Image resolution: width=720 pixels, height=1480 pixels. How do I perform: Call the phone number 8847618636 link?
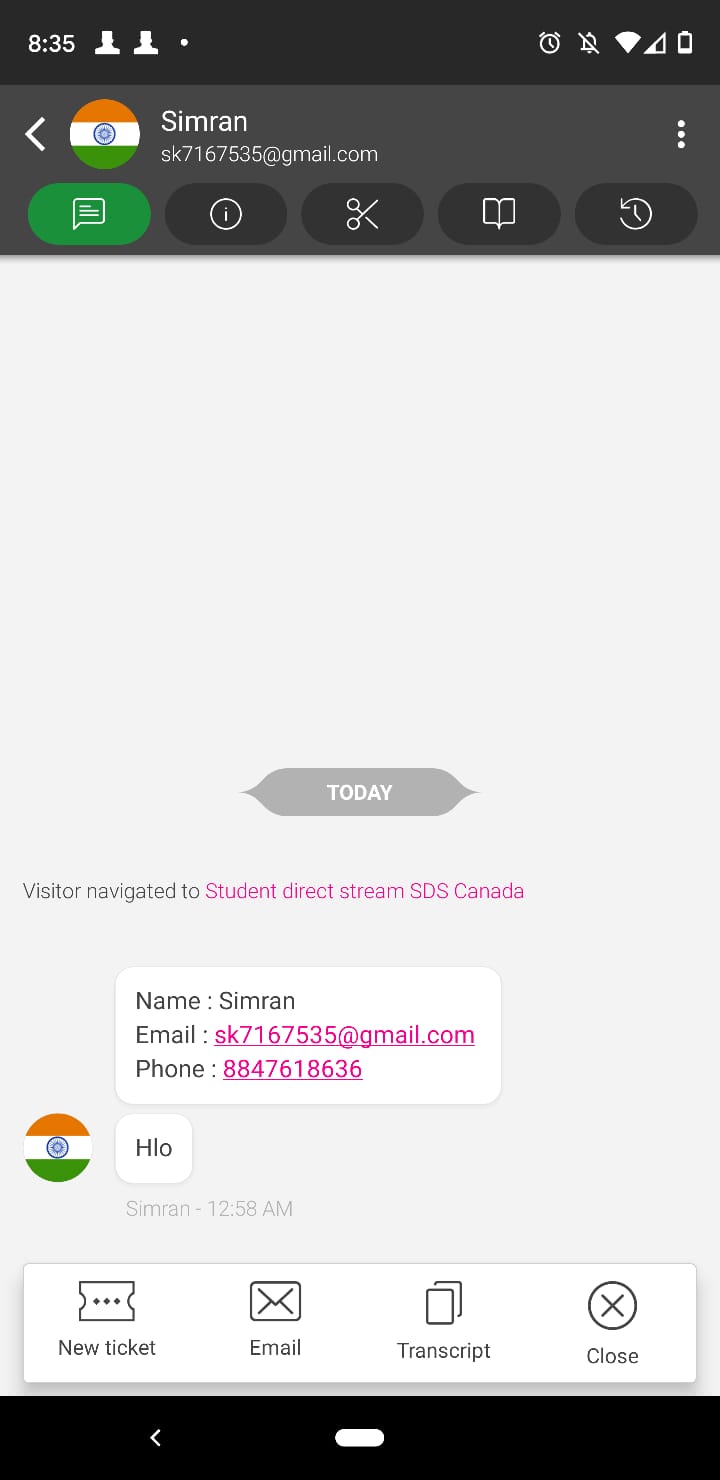[292, 1069]
